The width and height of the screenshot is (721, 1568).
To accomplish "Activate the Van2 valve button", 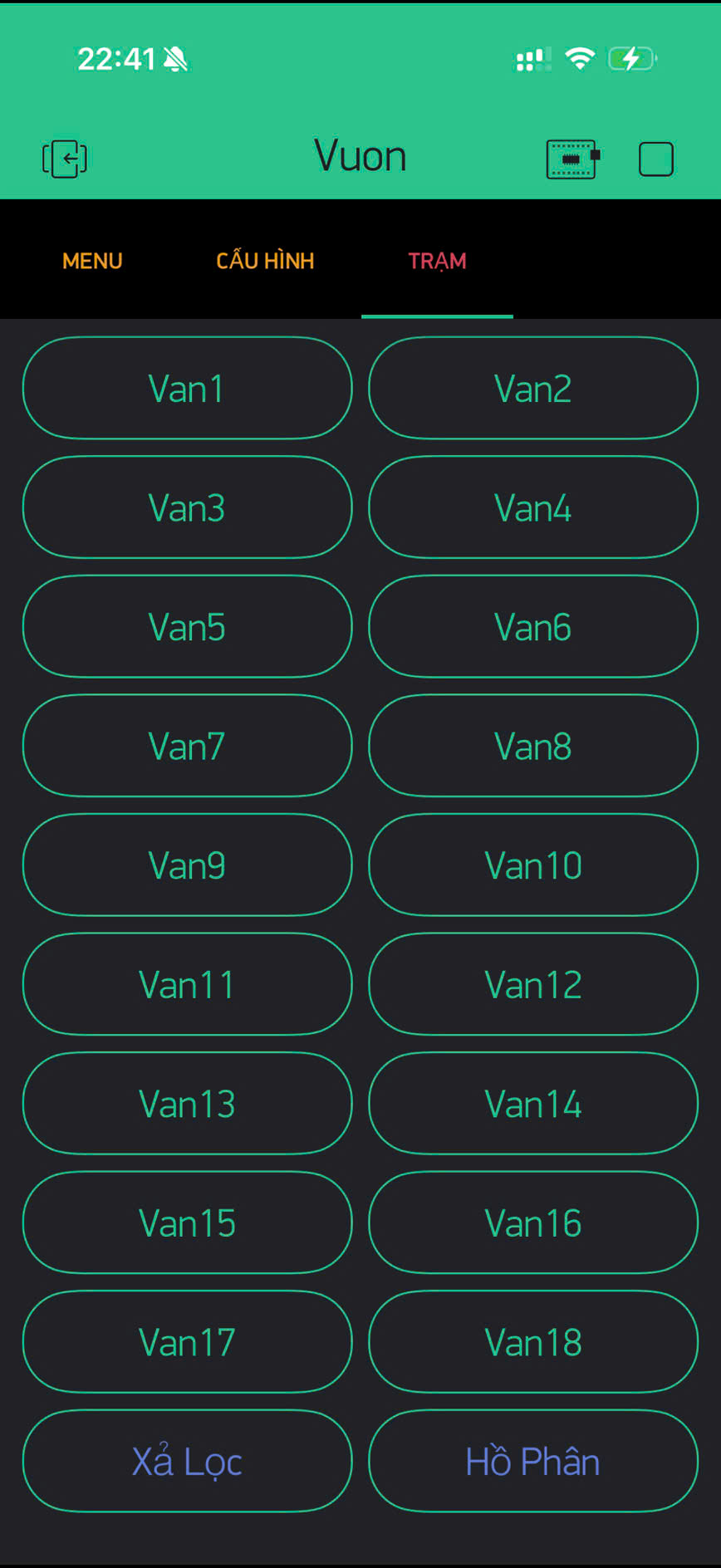I will (x=533, y=388).
